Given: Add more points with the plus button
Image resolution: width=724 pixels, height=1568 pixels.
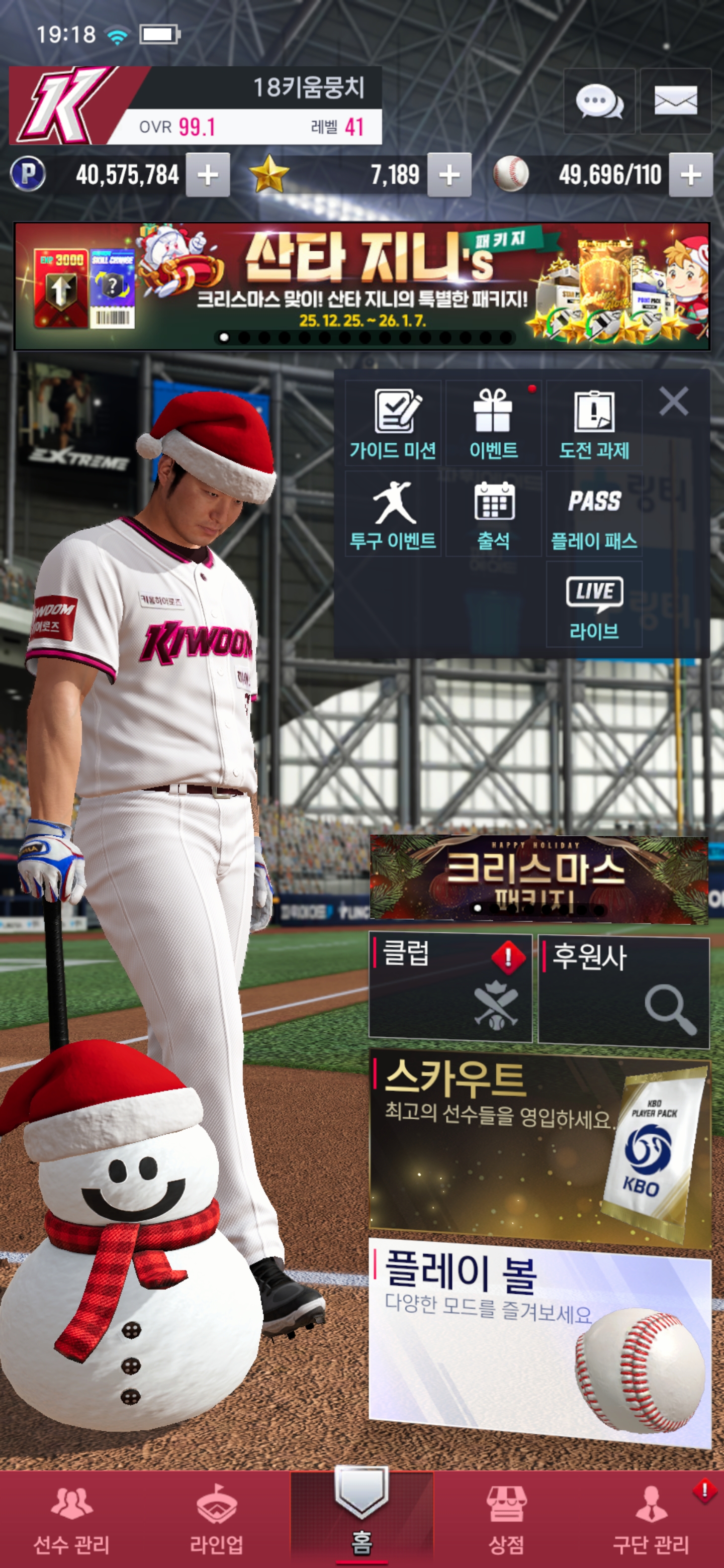Looking at the screenshot, I should (x=208, y=175).
